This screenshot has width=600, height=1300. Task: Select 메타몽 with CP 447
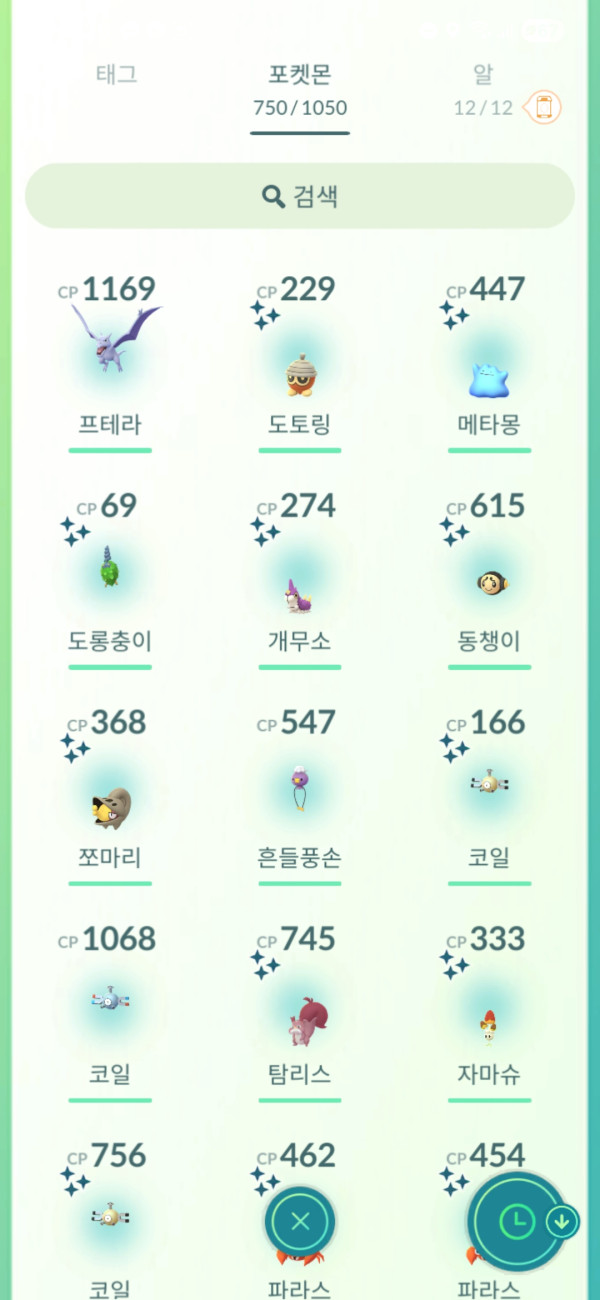coord(489,360)
